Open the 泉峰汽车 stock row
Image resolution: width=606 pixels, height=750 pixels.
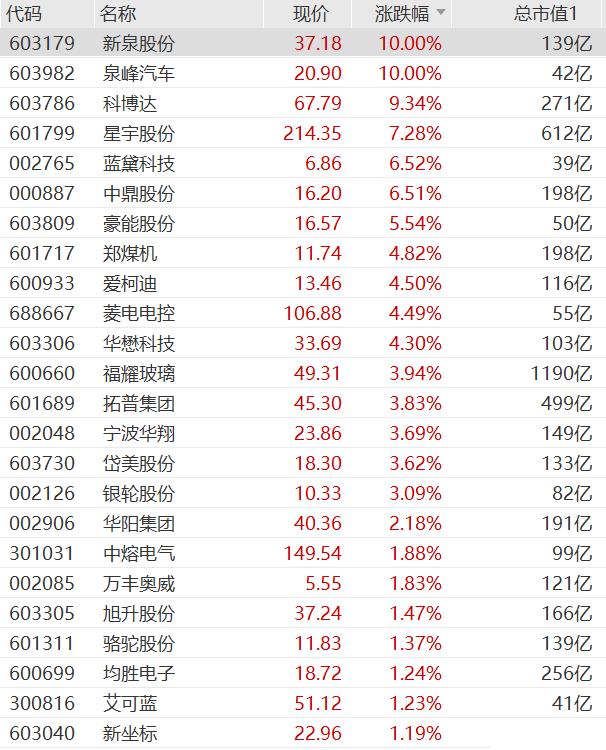[x=138, y=73]
